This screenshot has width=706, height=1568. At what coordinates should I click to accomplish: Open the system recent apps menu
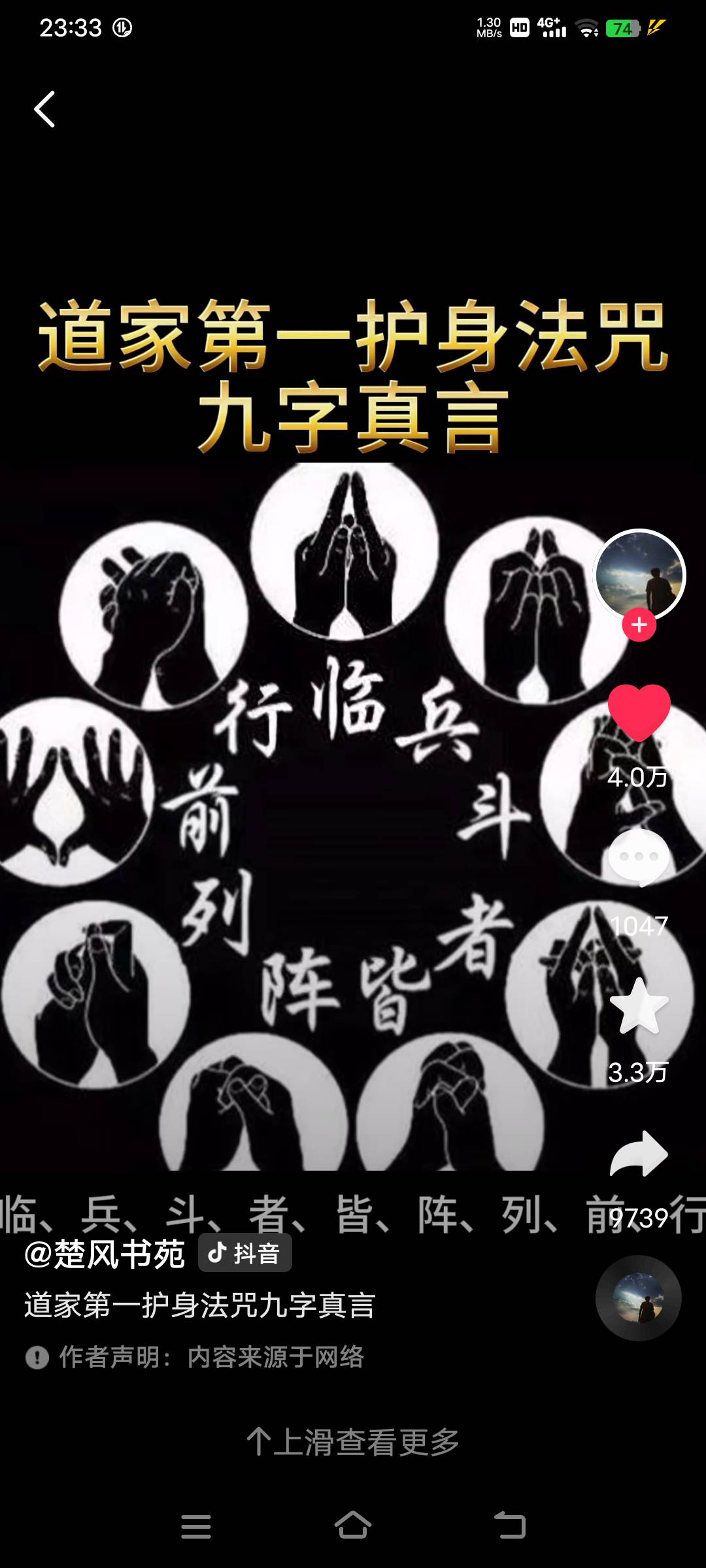point(196,1526)
